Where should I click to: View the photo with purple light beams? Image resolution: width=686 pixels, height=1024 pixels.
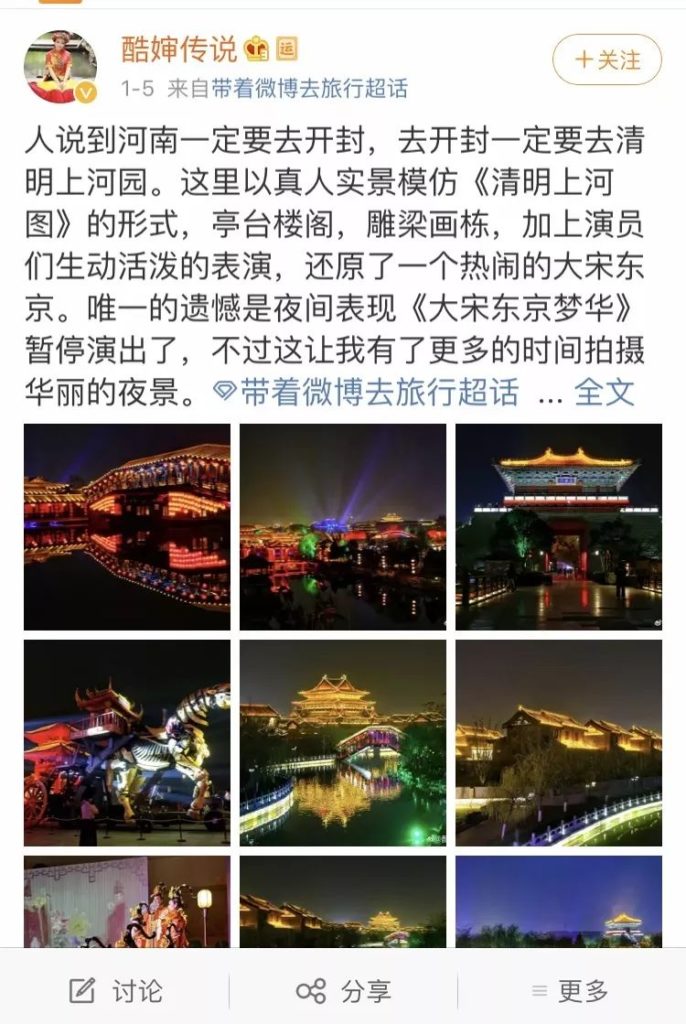click(x=343, y=527)
